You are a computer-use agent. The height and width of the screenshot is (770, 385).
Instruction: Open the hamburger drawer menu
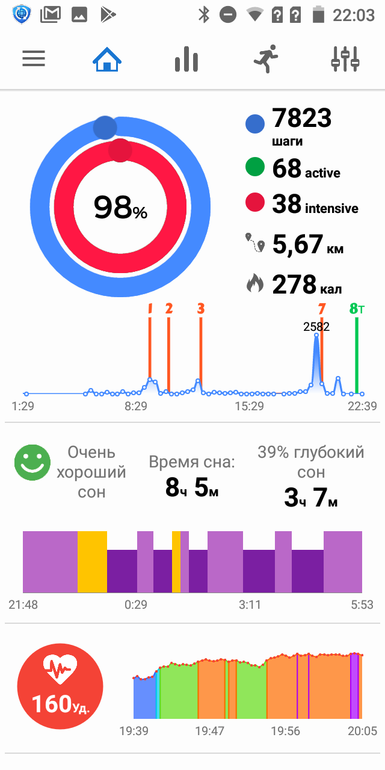click(33, 59)
